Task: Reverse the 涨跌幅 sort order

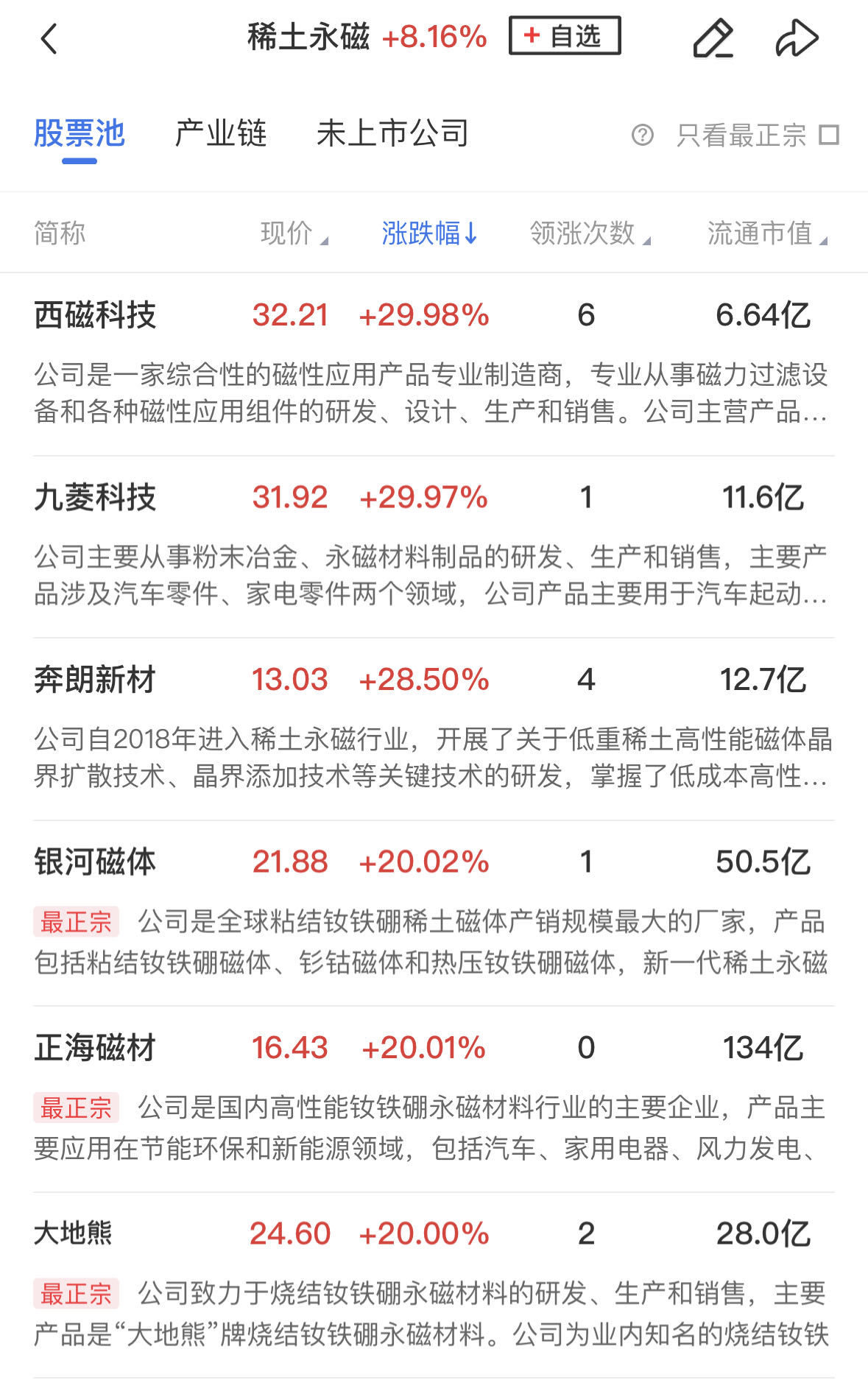Action: (429, 233)
